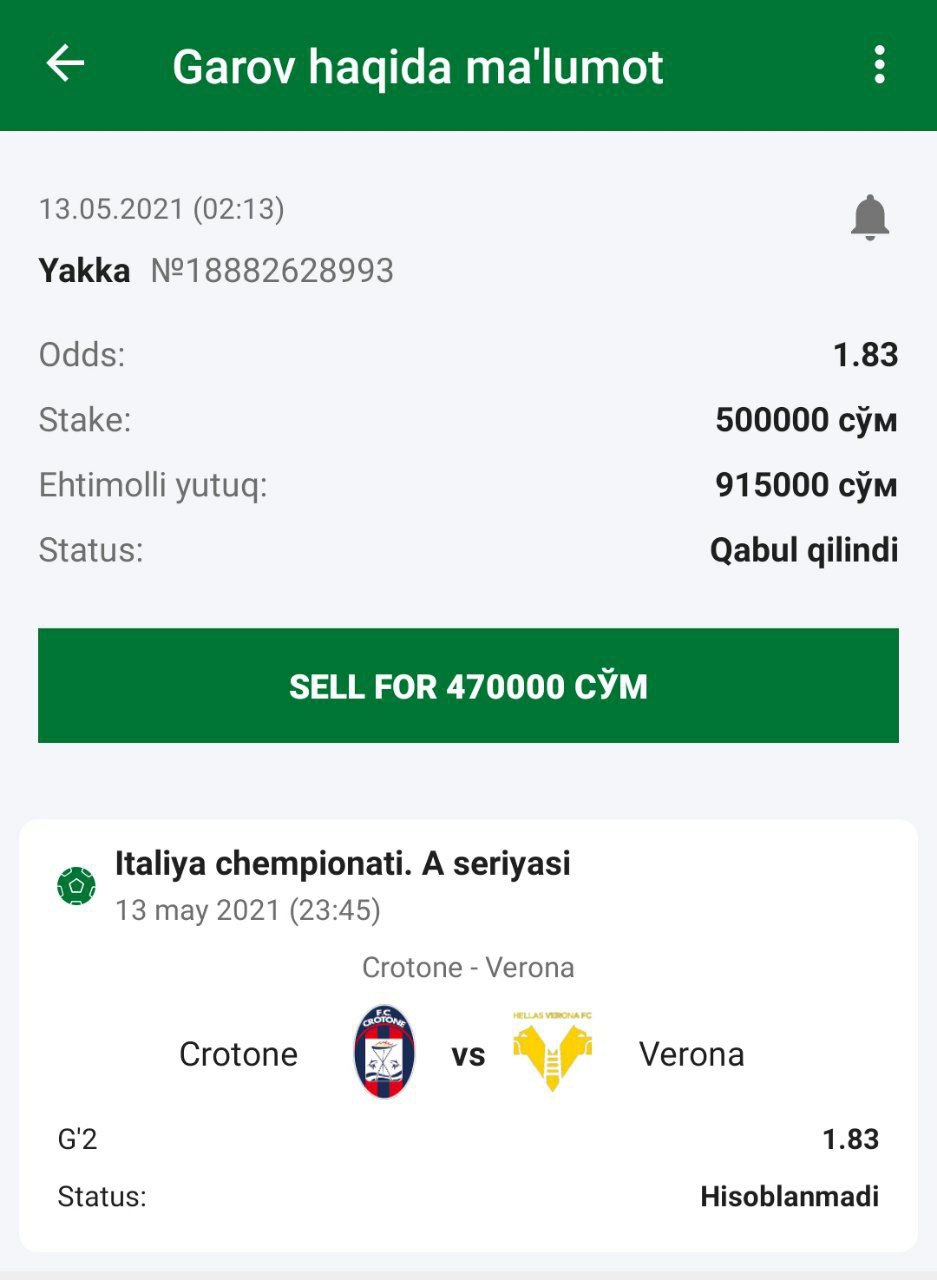Open the Crotone vs Verona match card
This screenshot has height=1280, width=937.
(468, 1036)
